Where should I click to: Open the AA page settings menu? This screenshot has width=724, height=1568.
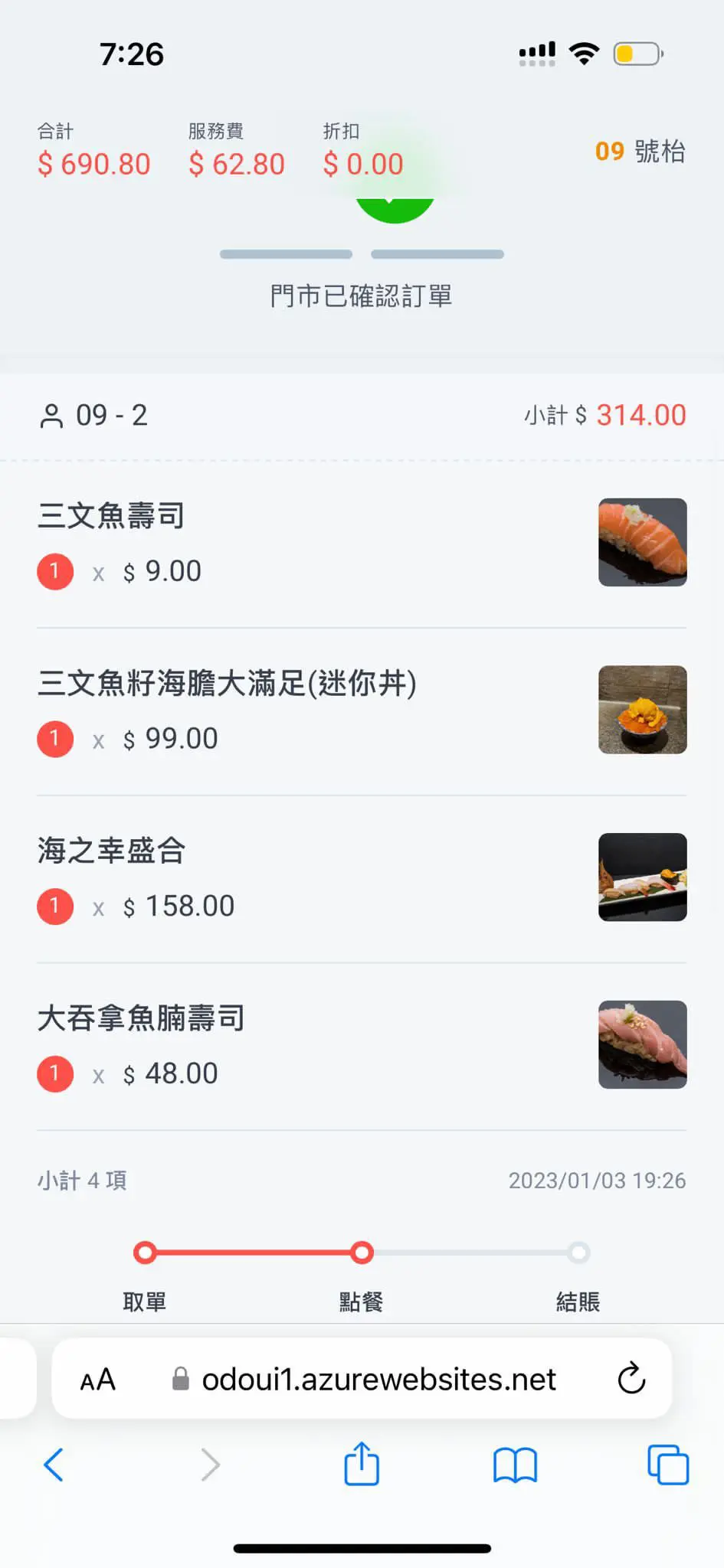point(97,1380)
